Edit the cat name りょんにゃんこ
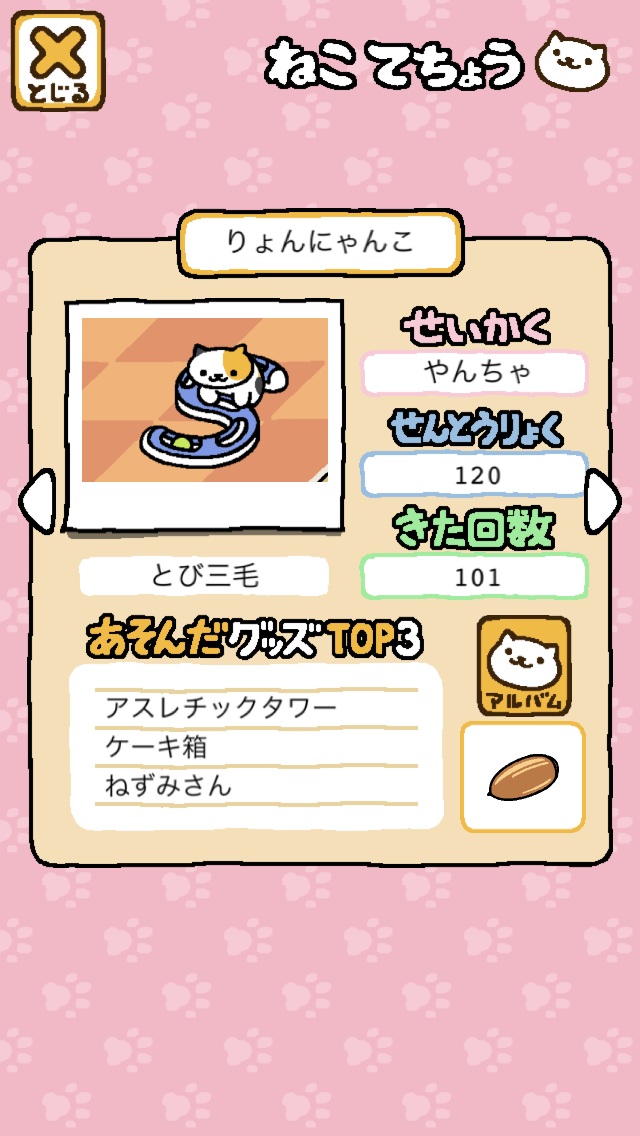 coord(320,243)
